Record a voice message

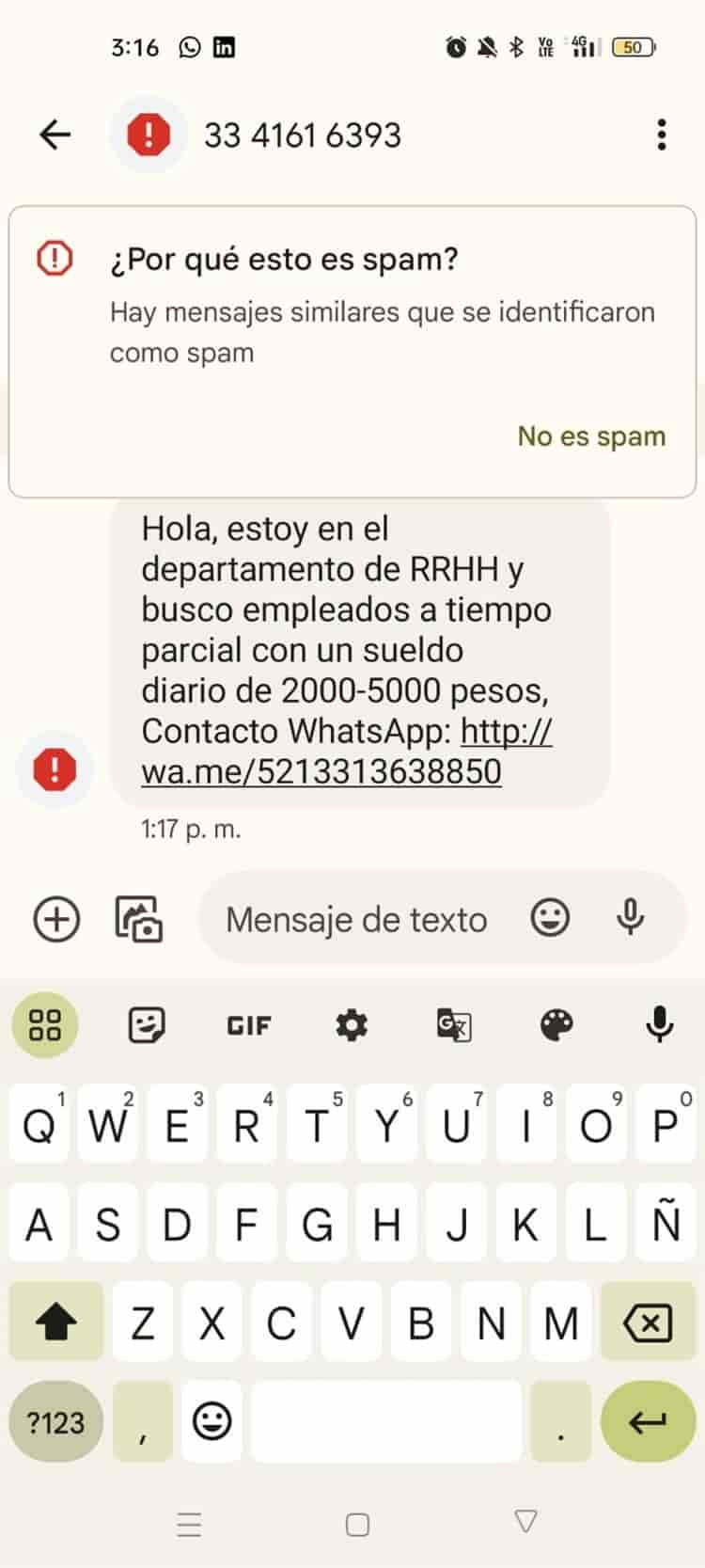[630, 917]
